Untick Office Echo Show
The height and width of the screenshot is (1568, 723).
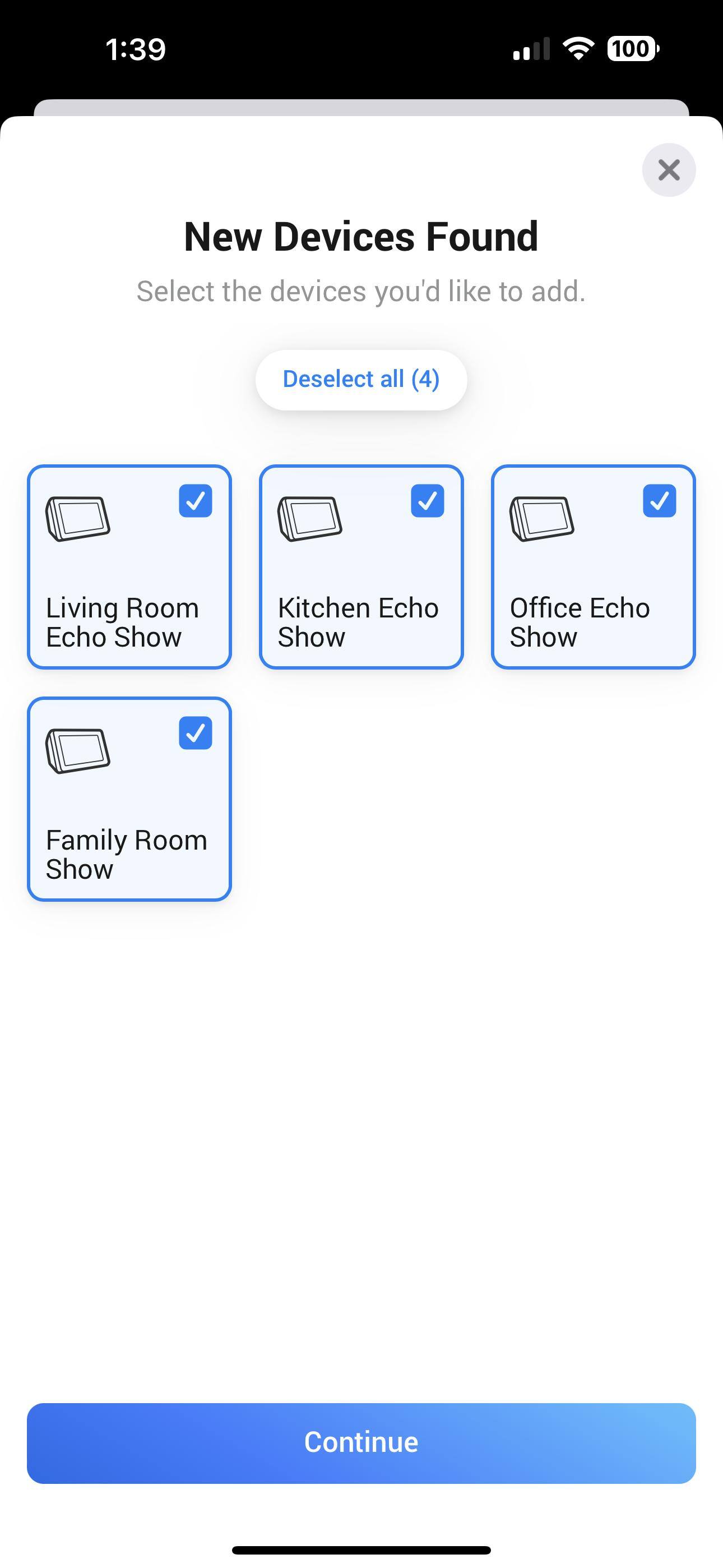pos(659,501)
